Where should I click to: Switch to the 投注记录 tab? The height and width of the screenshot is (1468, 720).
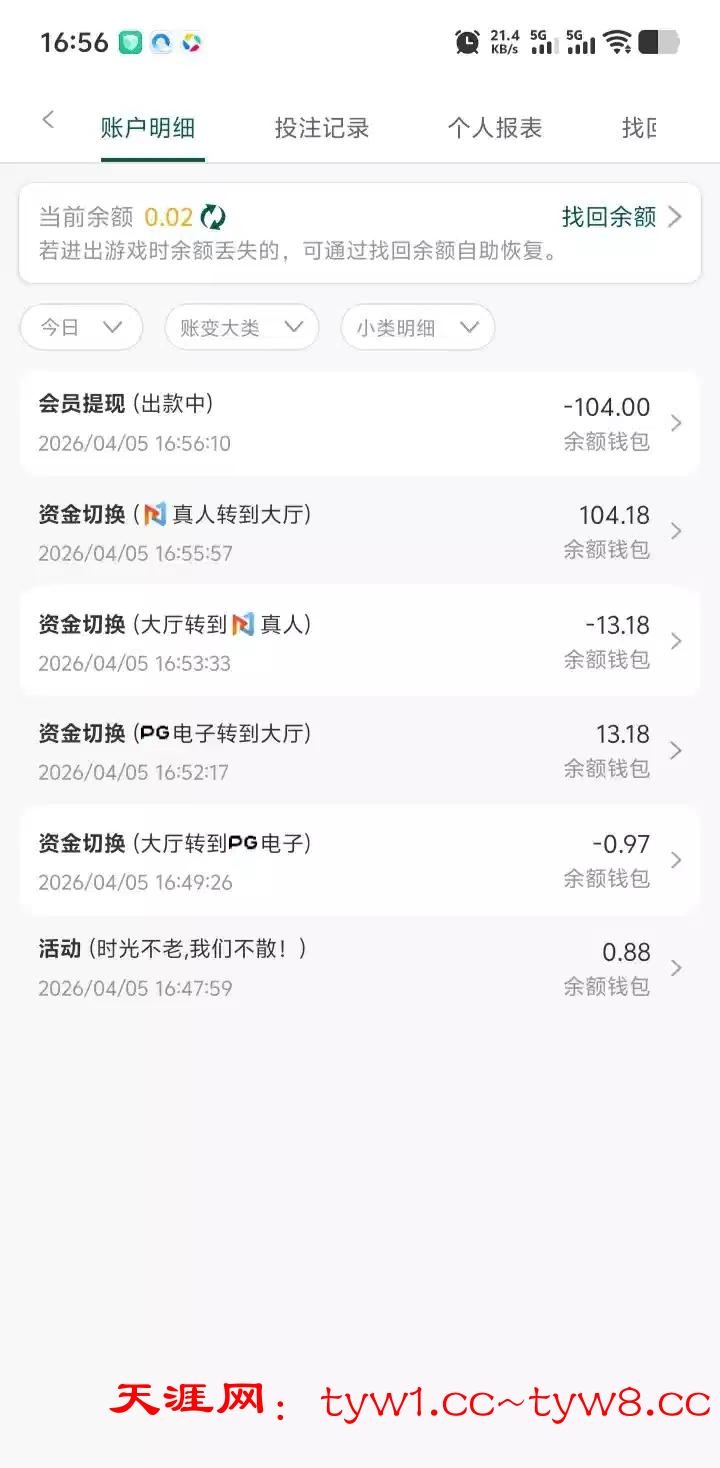(322, 128)
